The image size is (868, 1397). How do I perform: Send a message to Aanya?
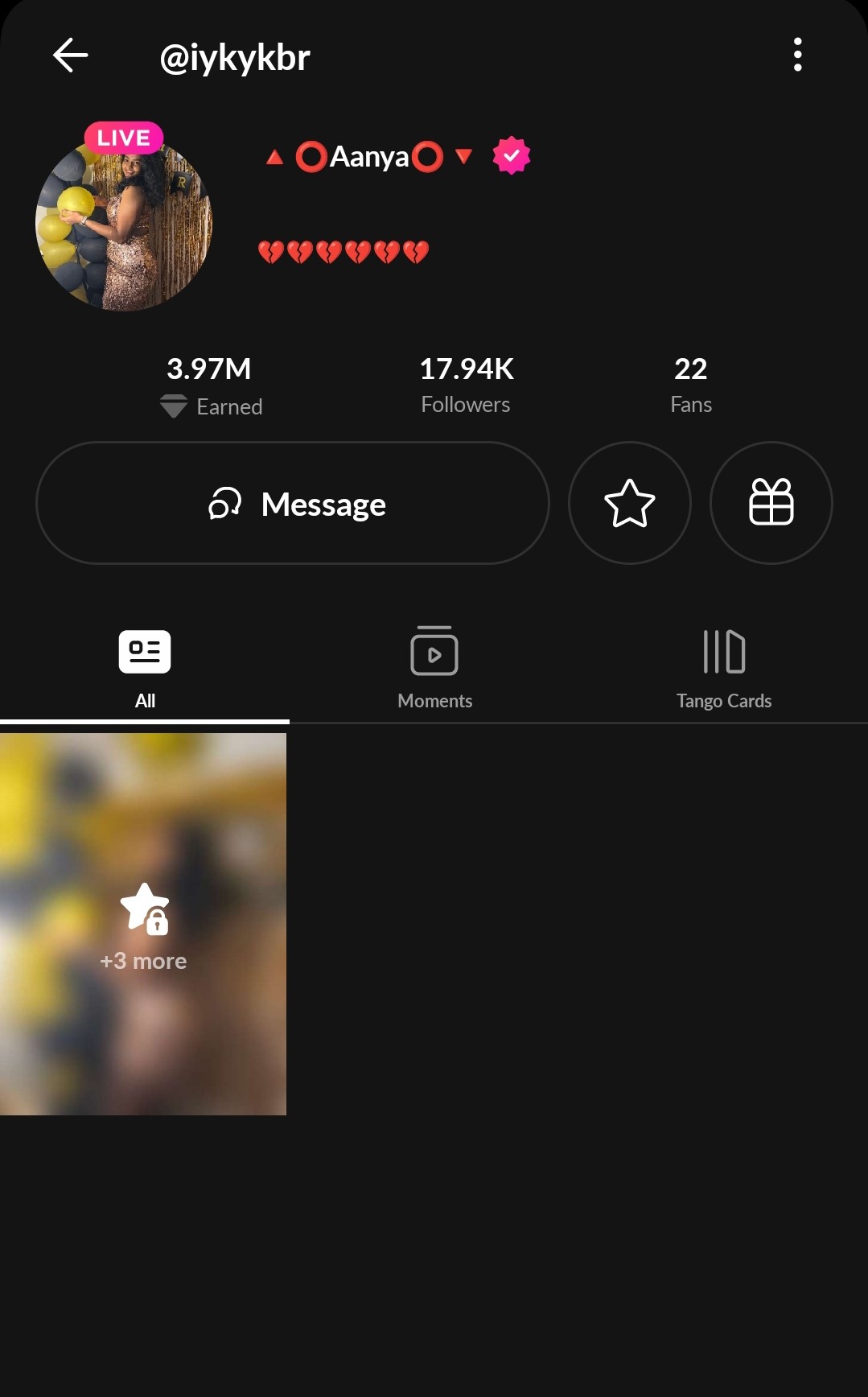tap(293, 503)
